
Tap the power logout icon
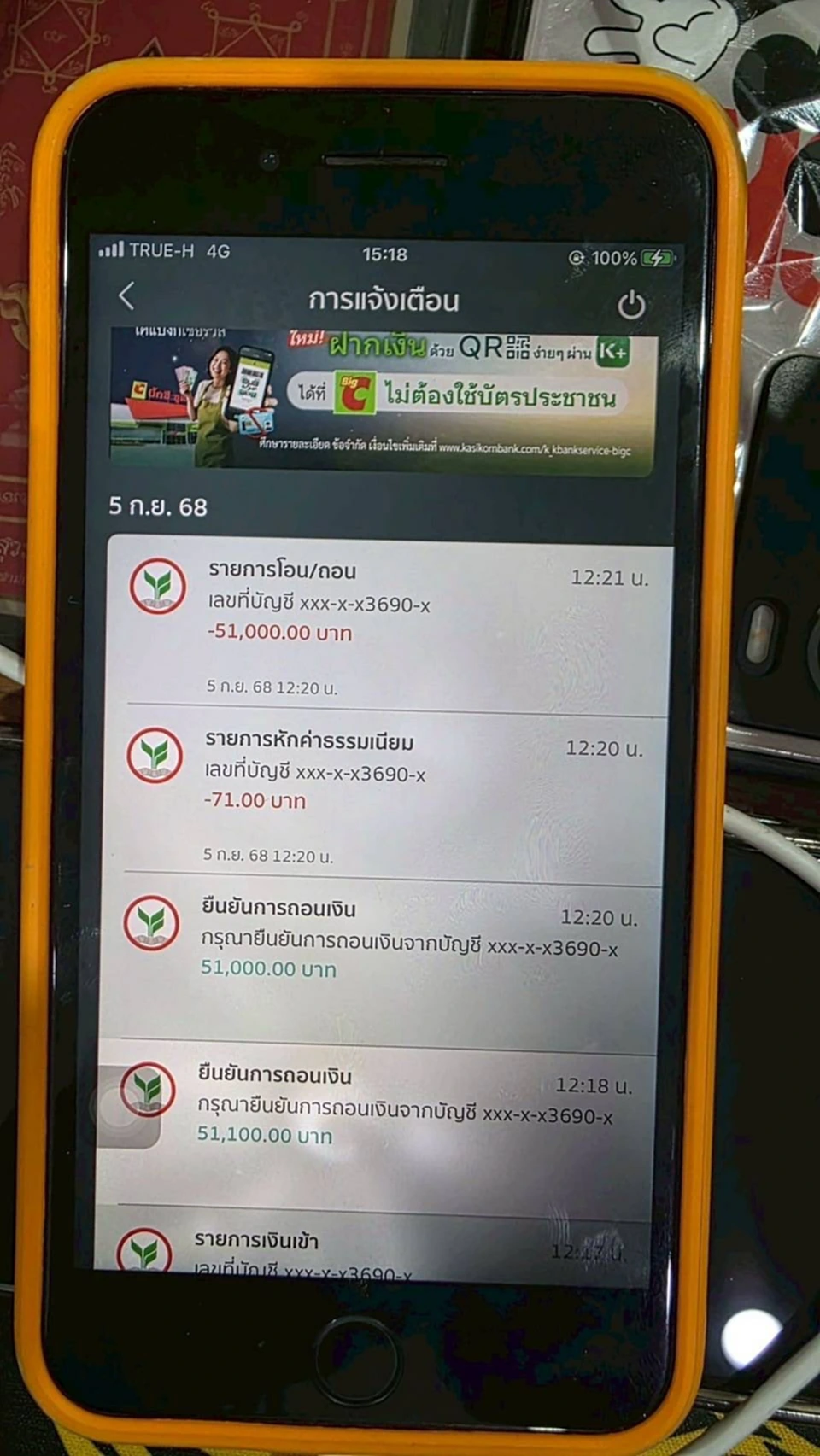[631, 305]
